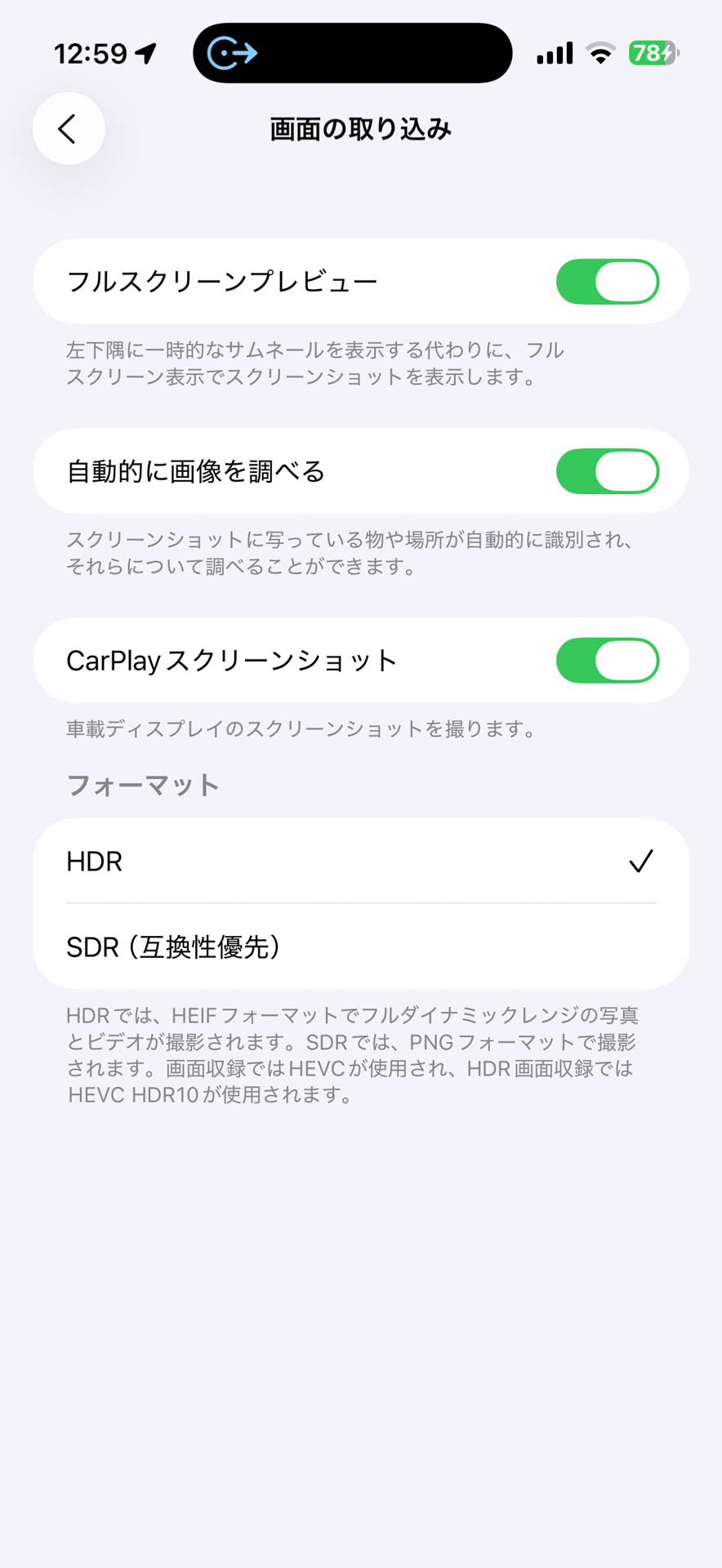Disable 自動的に画像を調べる

pyautogui.click(x=608, y=471)
